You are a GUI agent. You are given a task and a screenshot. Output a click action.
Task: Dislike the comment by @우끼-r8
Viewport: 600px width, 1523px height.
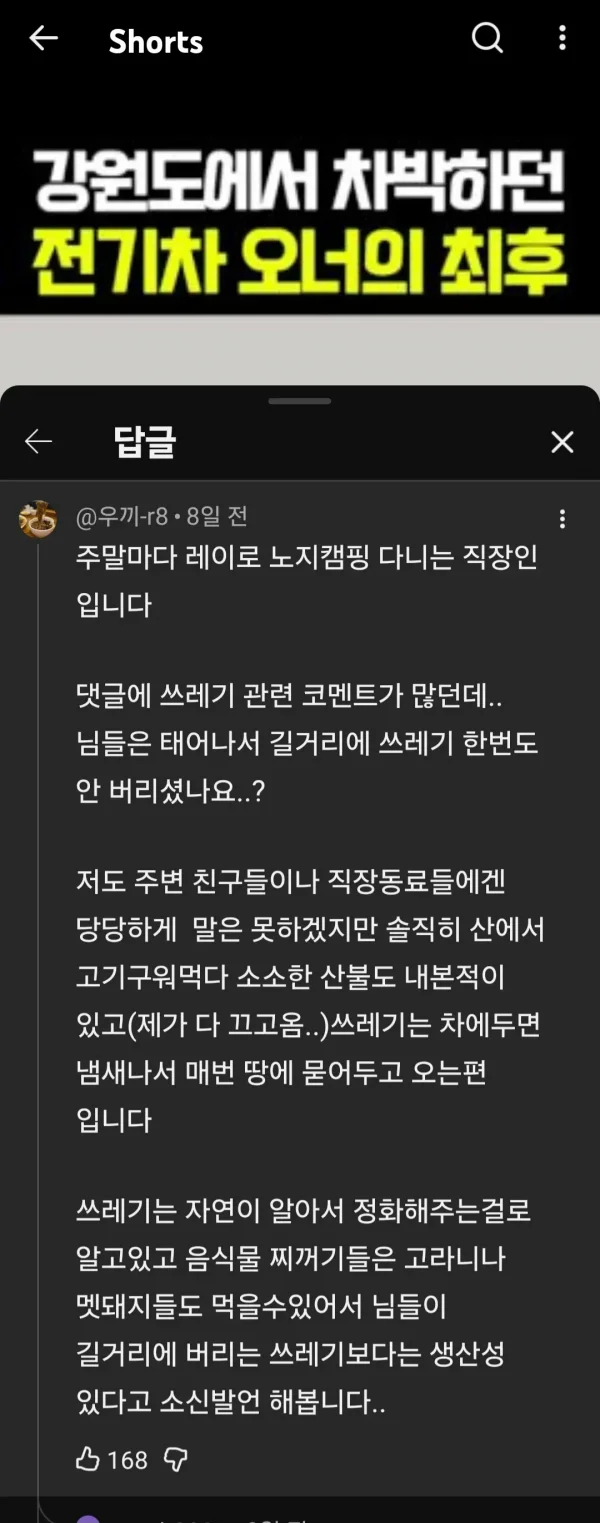(175, 1459)
